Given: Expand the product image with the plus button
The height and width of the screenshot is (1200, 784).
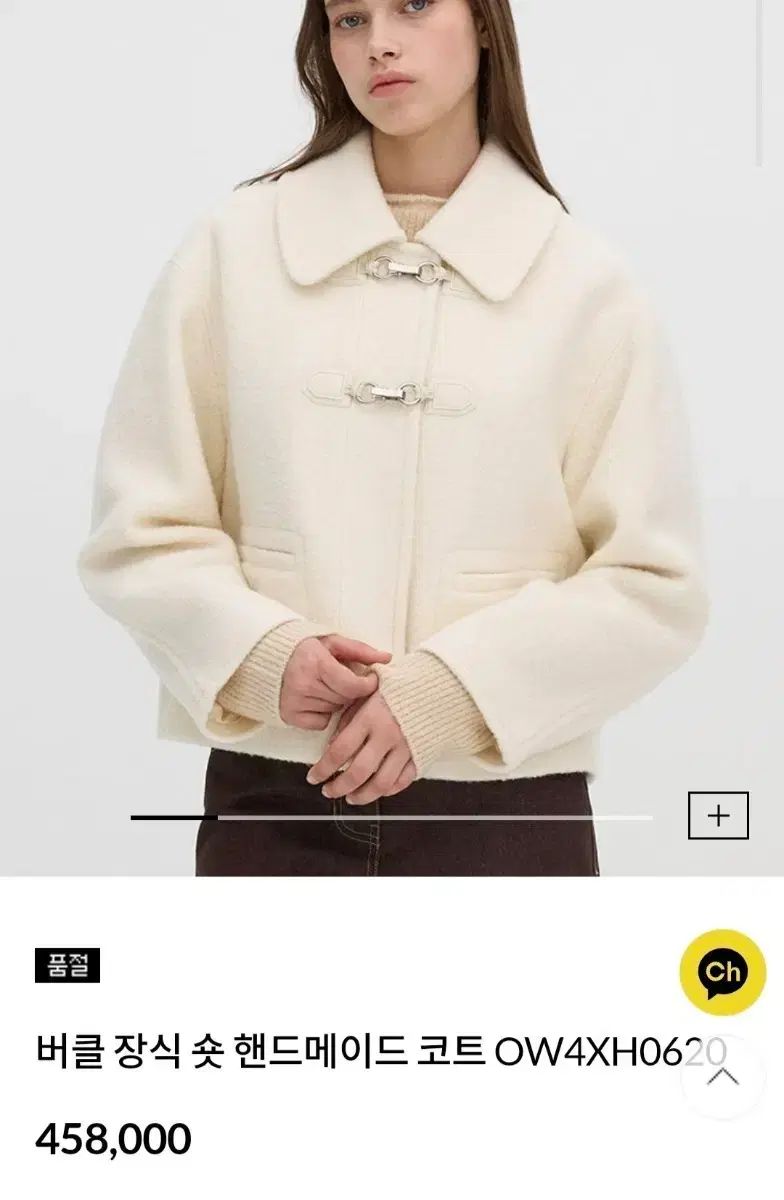Looking at the screenshot, I should click(x=718, y=815).
